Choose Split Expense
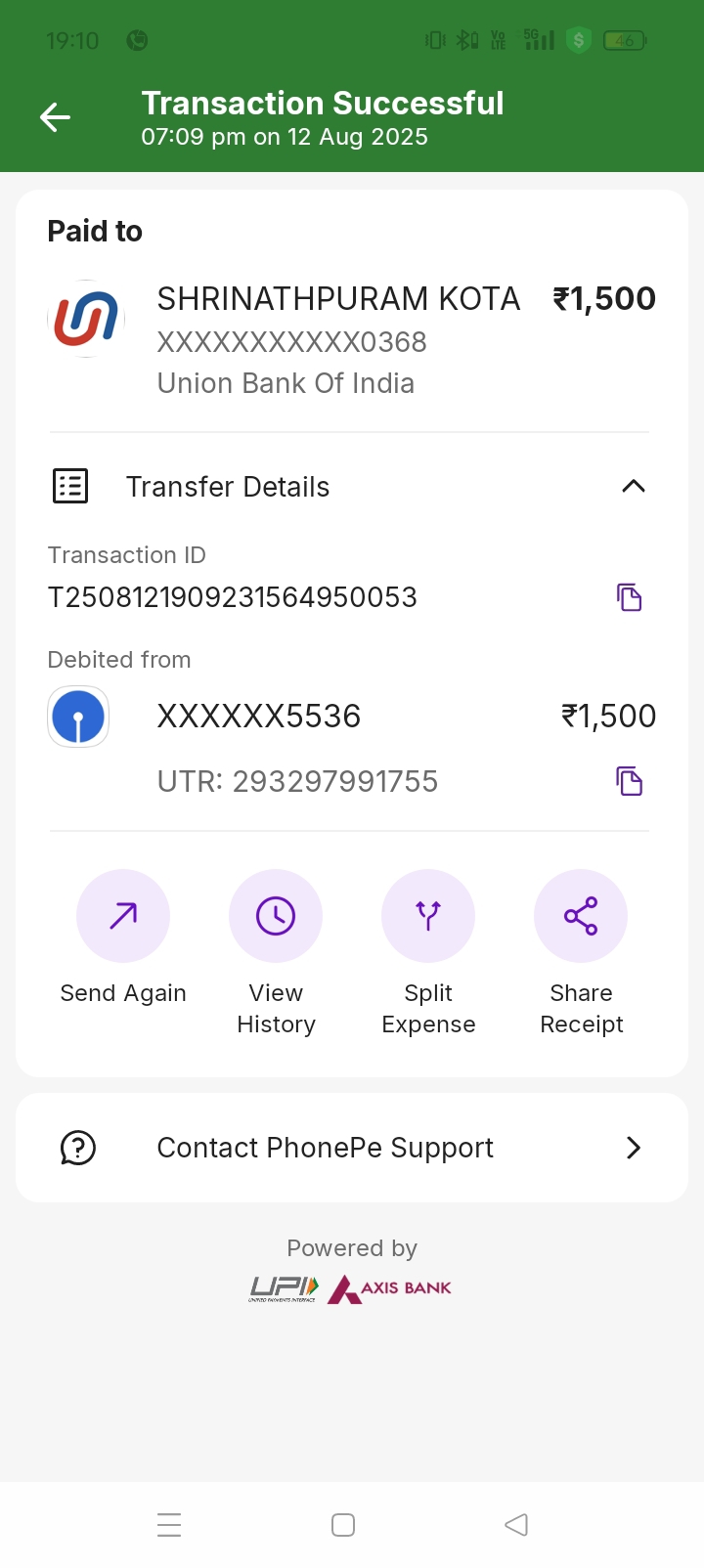This screenshot has width=704, height=1568. 428,917
